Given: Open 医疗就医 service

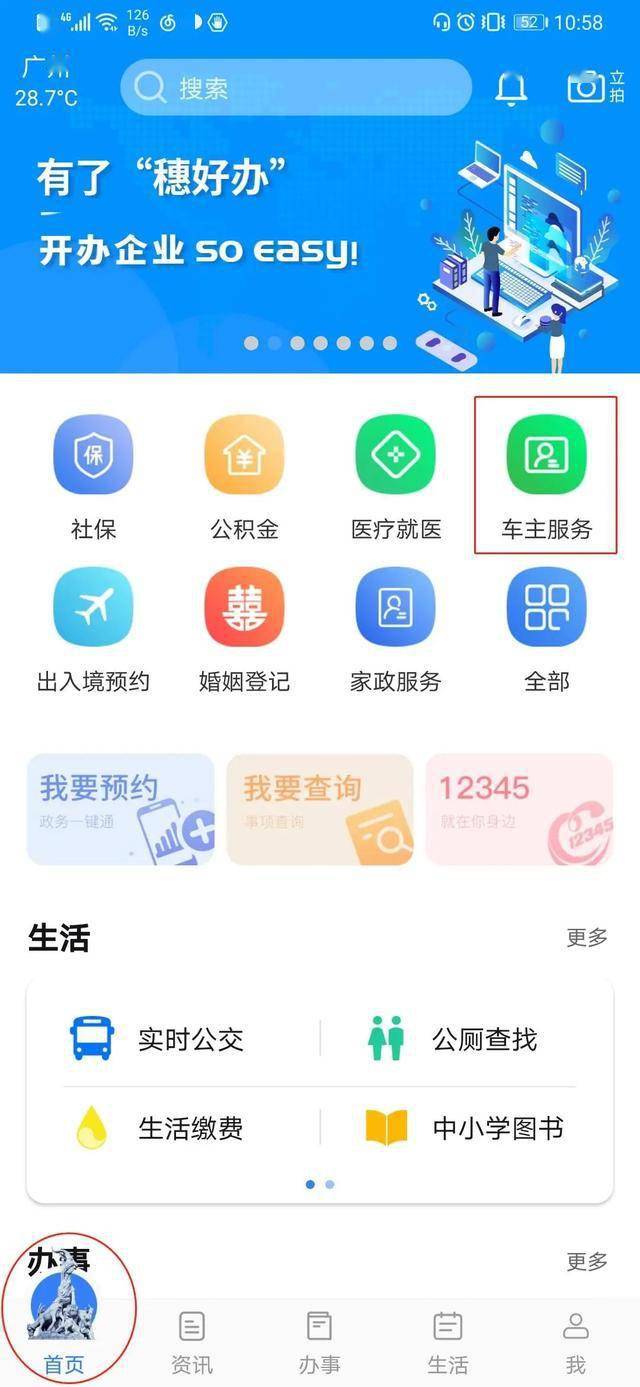Looking at the screenshot, I should tap(396, 477).
